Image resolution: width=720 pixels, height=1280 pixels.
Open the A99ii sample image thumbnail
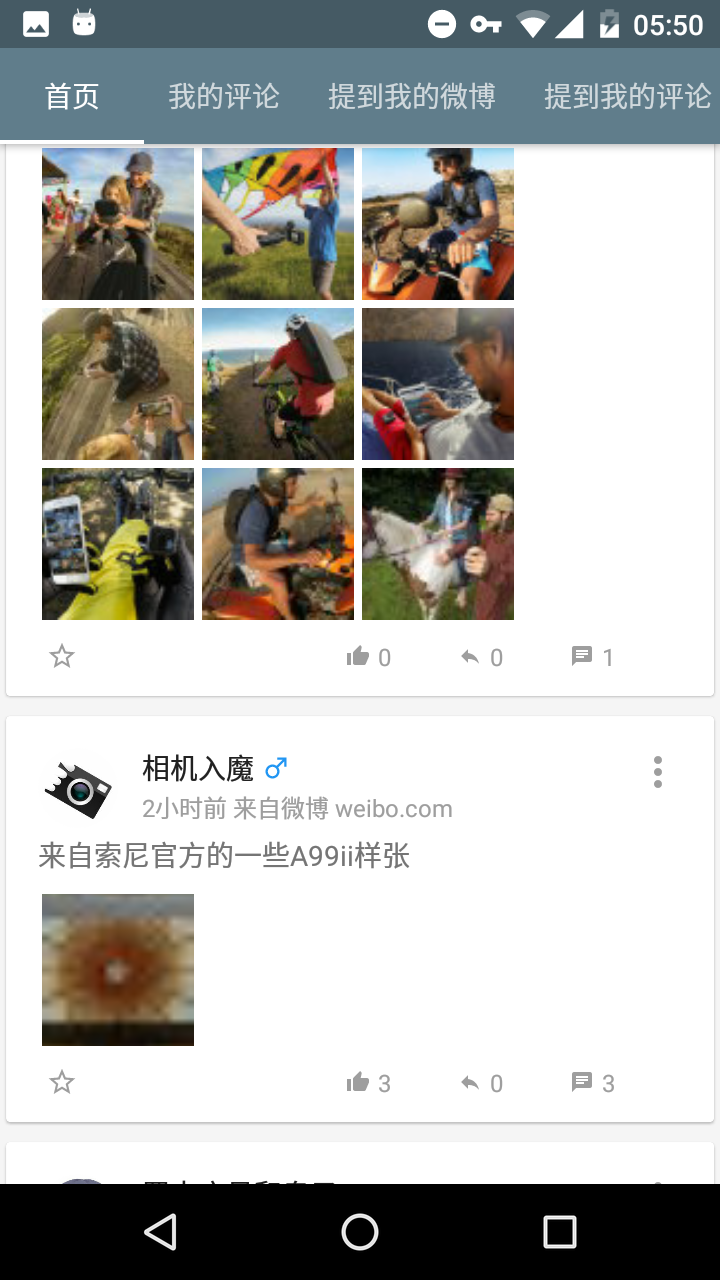pyautogui.click(x=118, y=970)
